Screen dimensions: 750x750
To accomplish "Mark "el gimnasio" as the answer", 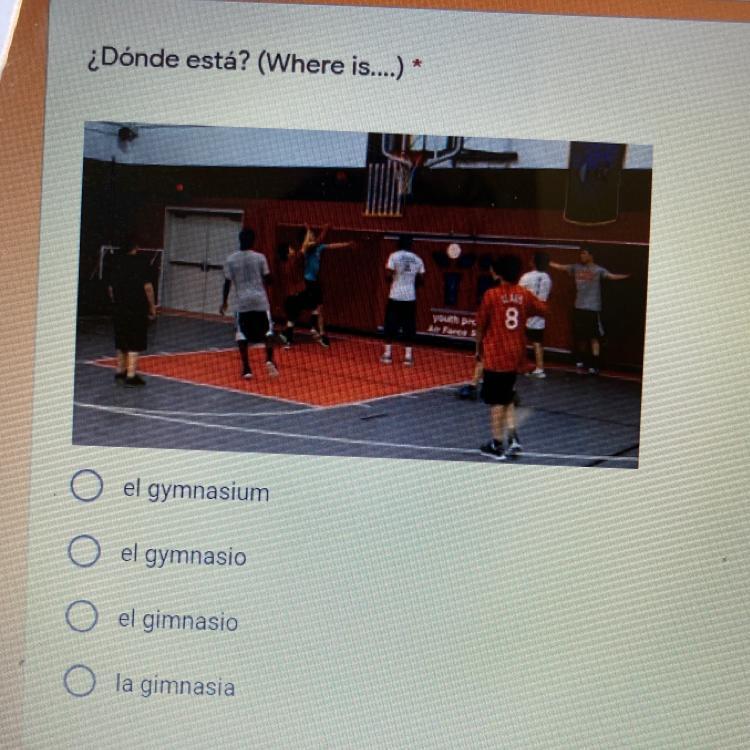I will click(82, 616).
